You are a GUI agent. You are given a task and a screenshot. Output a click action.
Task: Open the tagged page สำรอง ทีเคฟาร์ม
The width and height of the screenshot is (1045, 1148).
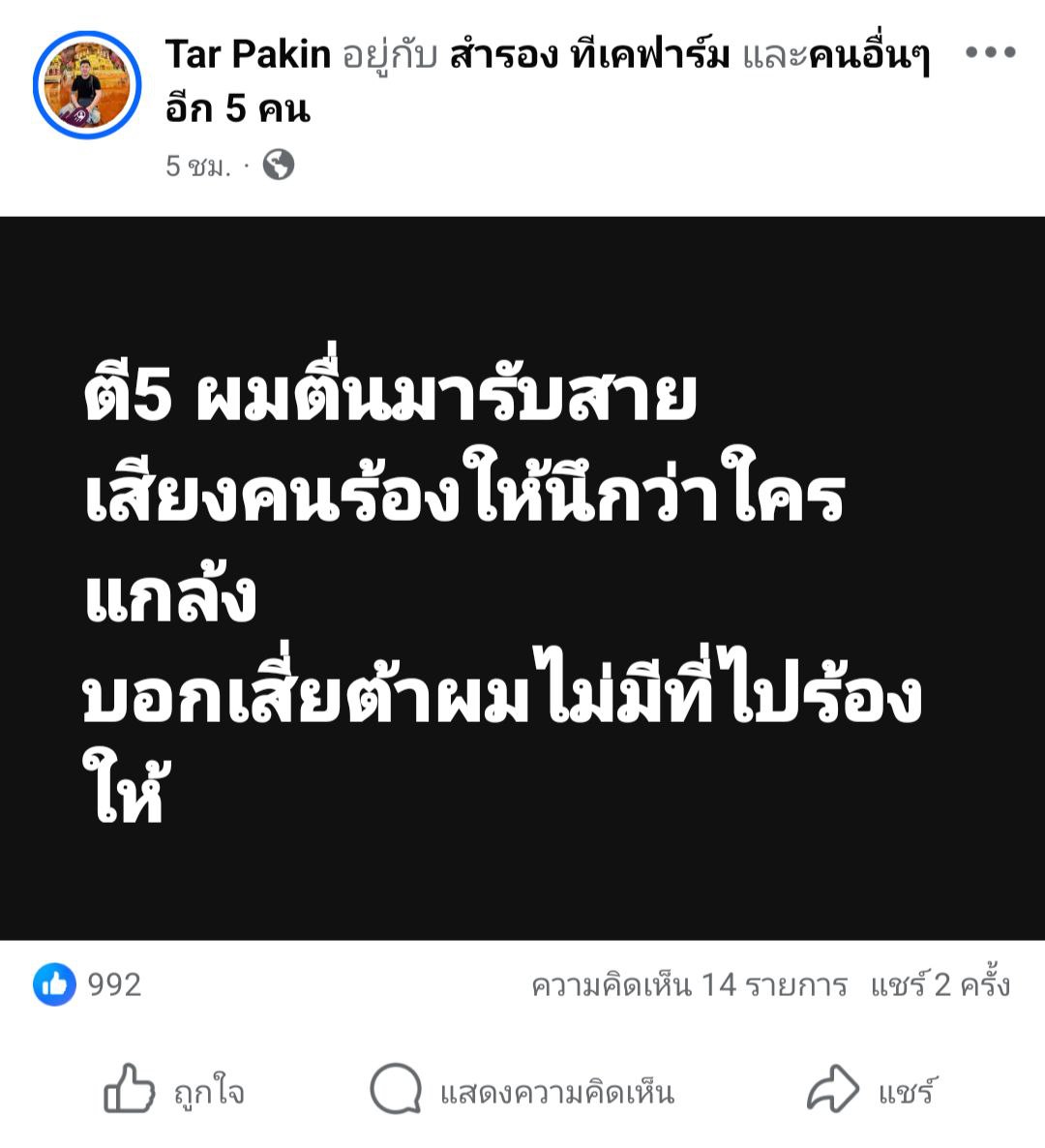[589, 55]
